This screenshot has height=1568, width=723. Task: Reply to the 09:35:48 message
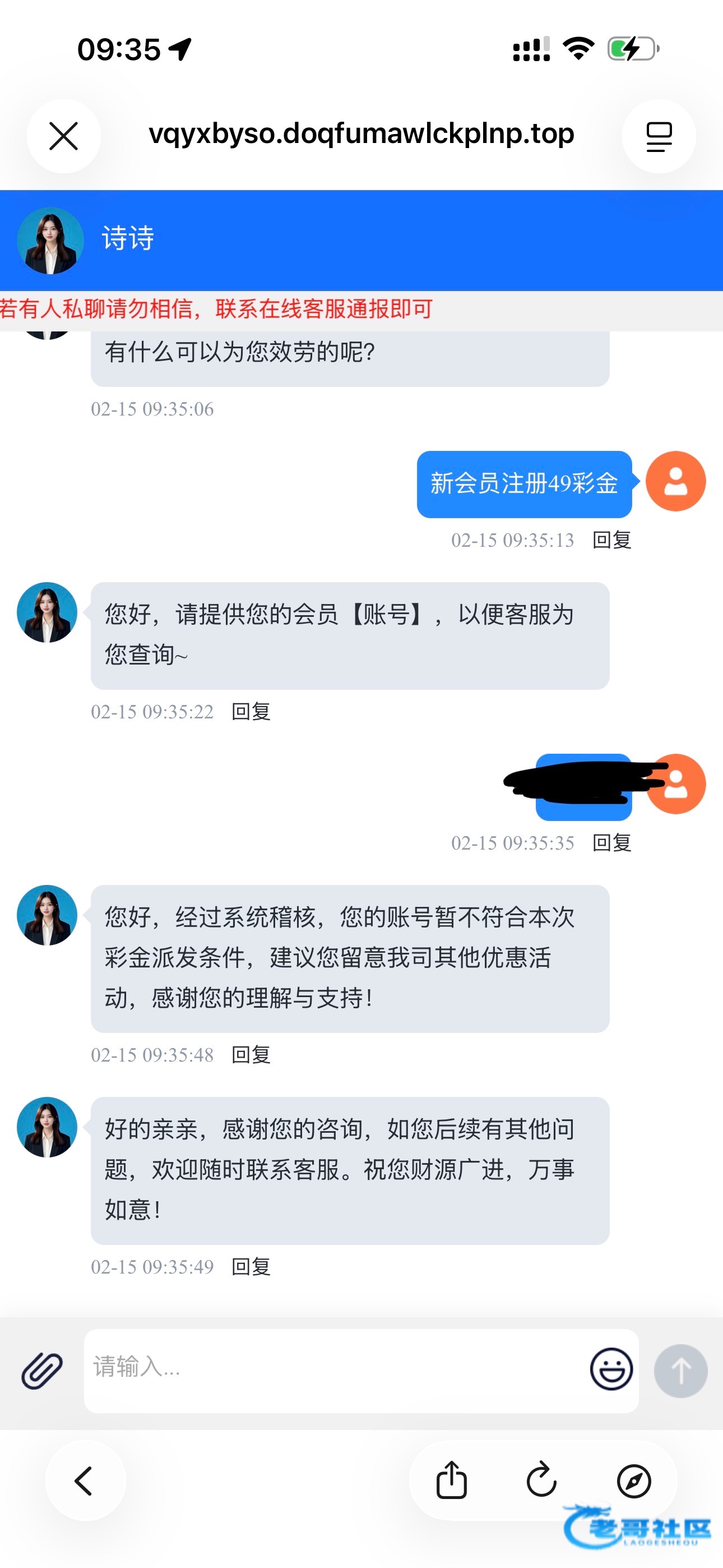251,1055
